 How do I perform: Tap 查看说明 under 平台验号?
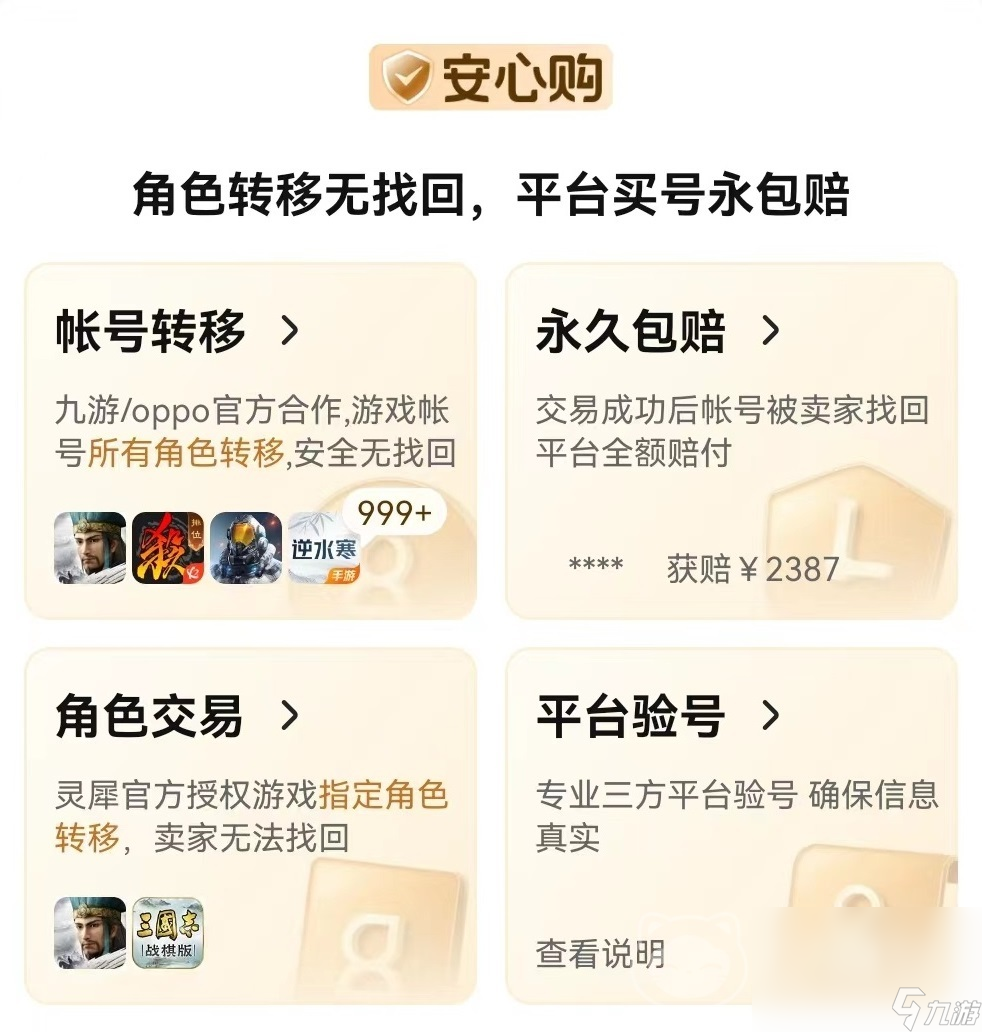pos(600,954)
